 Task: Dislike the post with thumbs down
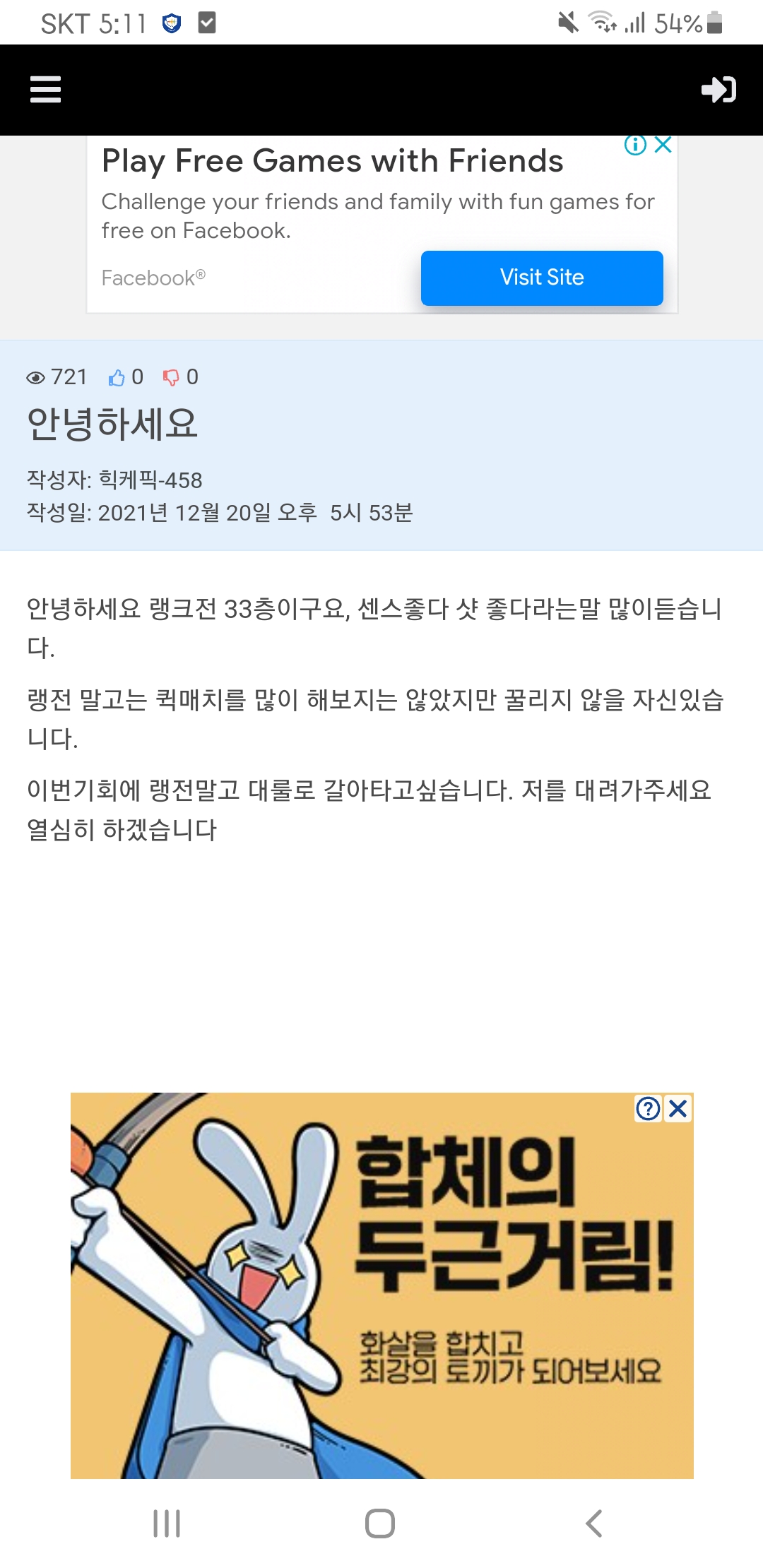click(x=171, y=378)
